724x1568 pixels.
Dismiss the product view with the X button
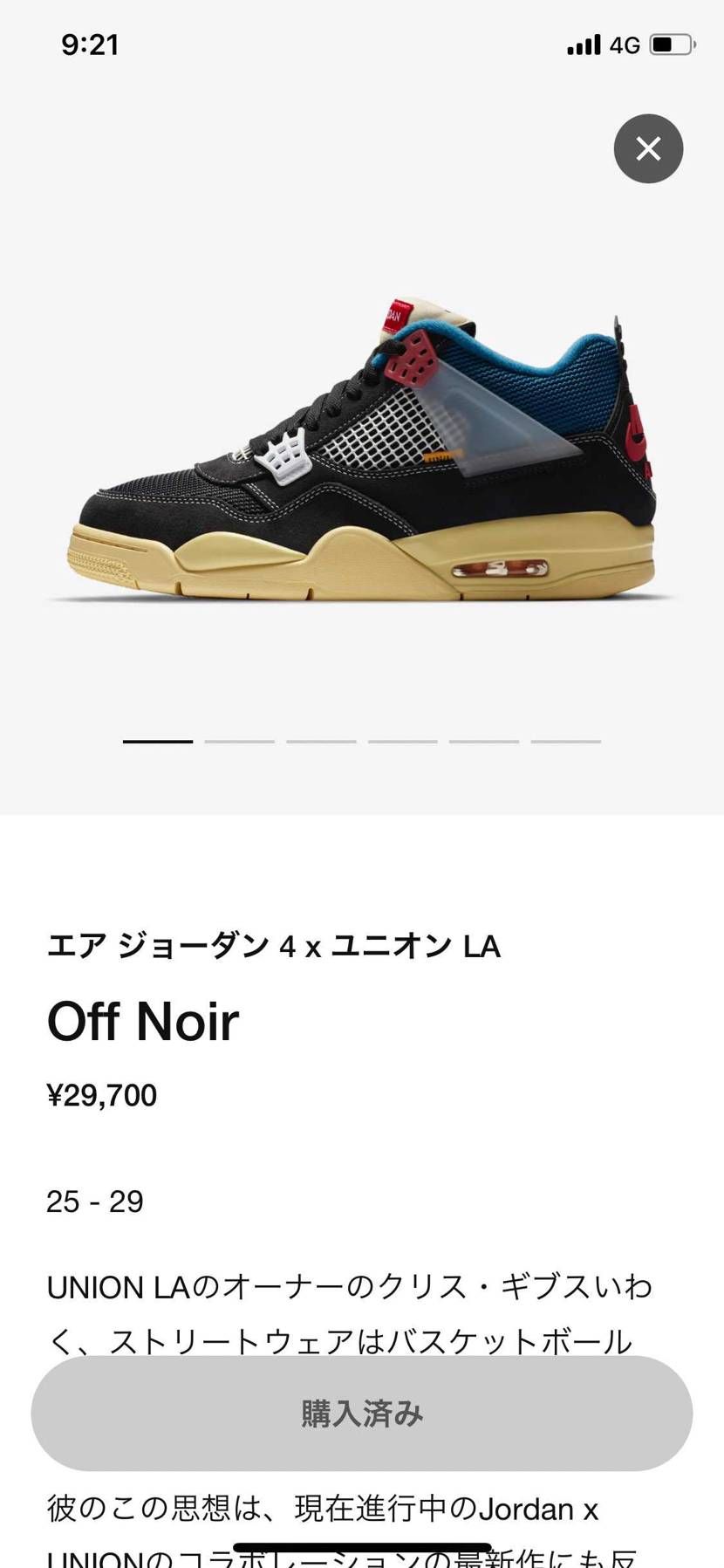(x=648, y=148)
